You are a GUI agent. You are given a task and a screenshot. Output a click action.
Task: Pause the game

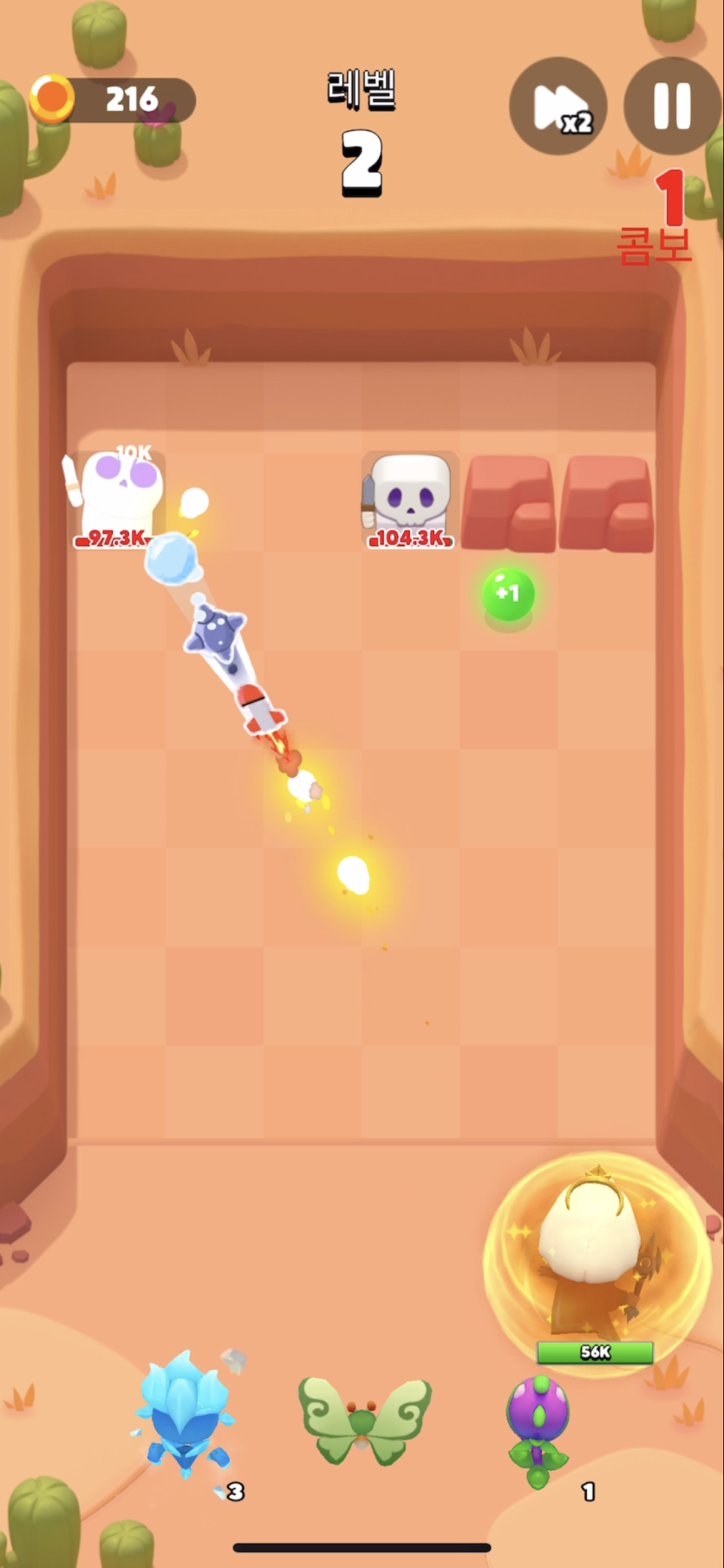671,106
